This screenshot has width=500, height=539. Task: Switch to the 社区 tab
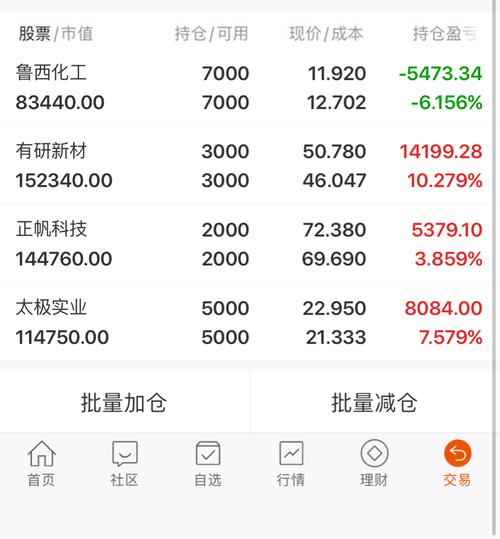pyautogui.click(x=124, y=464)
